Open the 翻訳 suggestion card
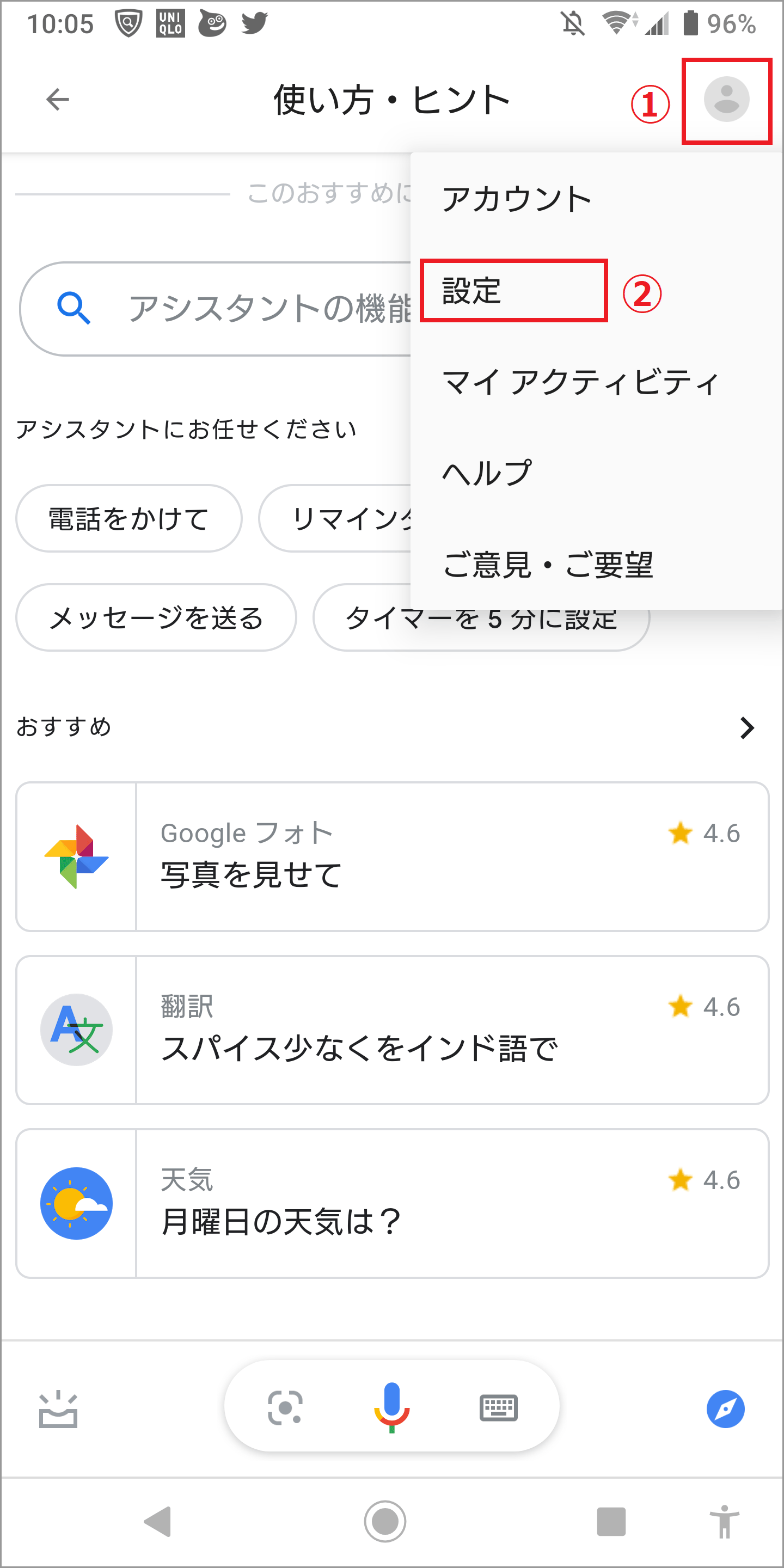 (393, 1030)
